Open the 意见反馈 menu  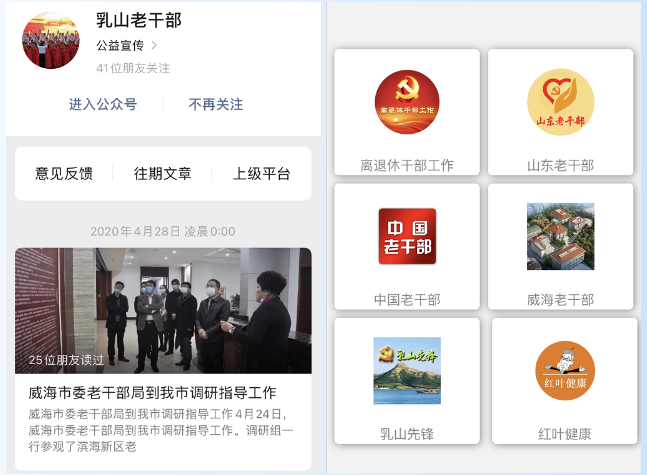click(x=64, y=174)
